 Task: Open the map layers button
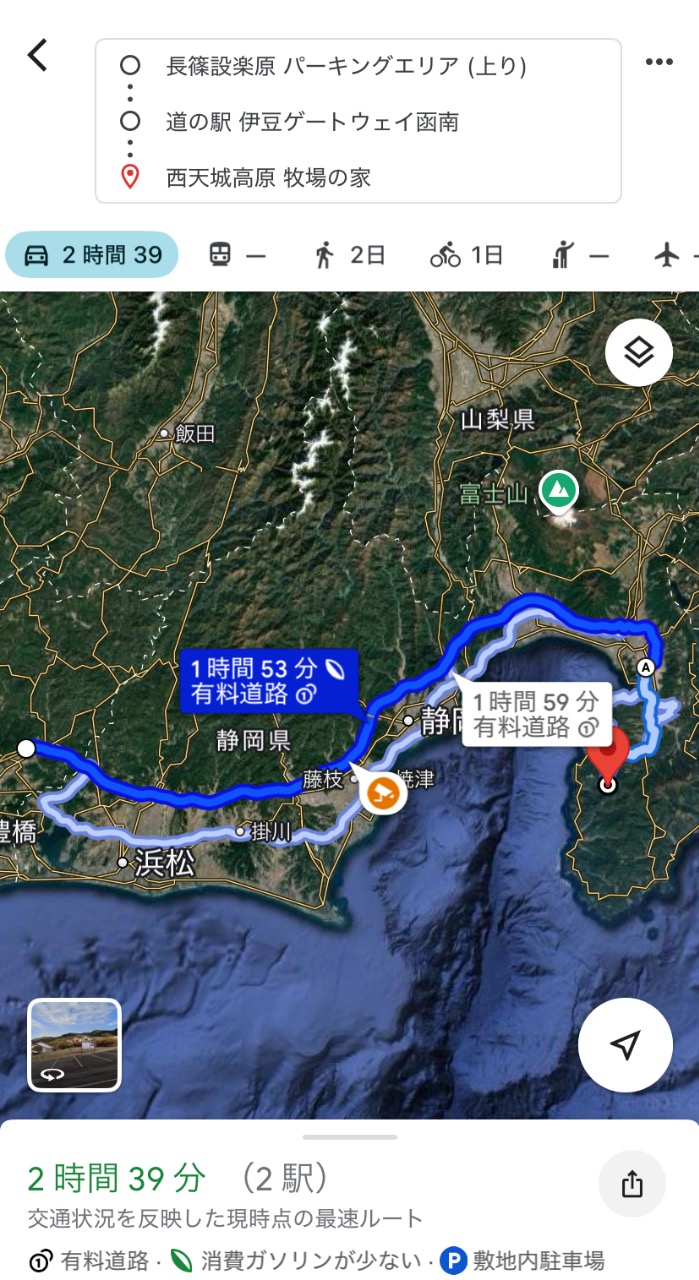click(x=638, y=352)
